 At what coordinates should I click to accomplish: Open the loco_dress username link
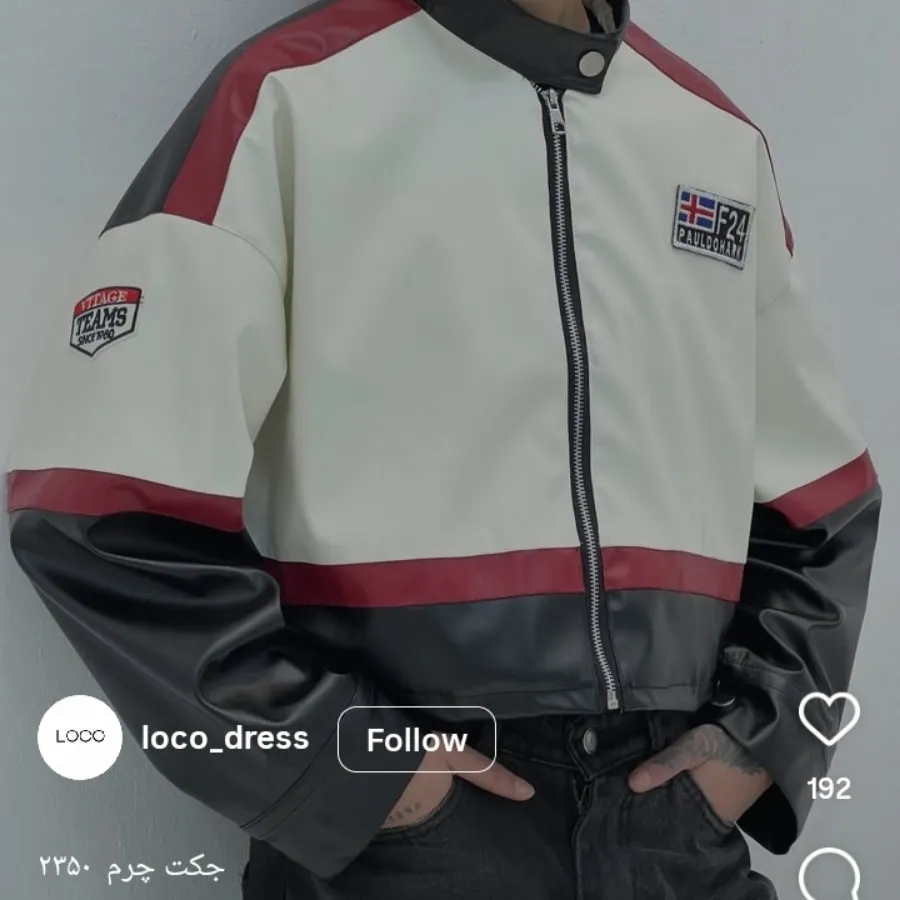tap(225, 739)
